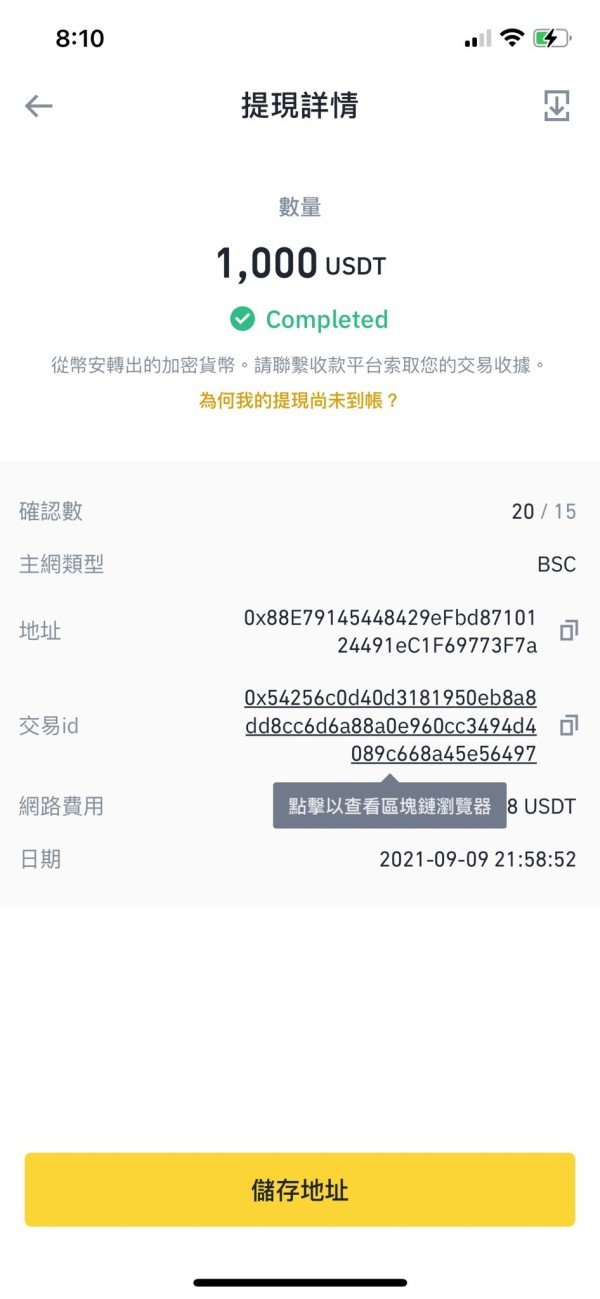Copy the withdrawal address
The width and height of the screenshot is (600, 1299).
click(x=569, y=630)
